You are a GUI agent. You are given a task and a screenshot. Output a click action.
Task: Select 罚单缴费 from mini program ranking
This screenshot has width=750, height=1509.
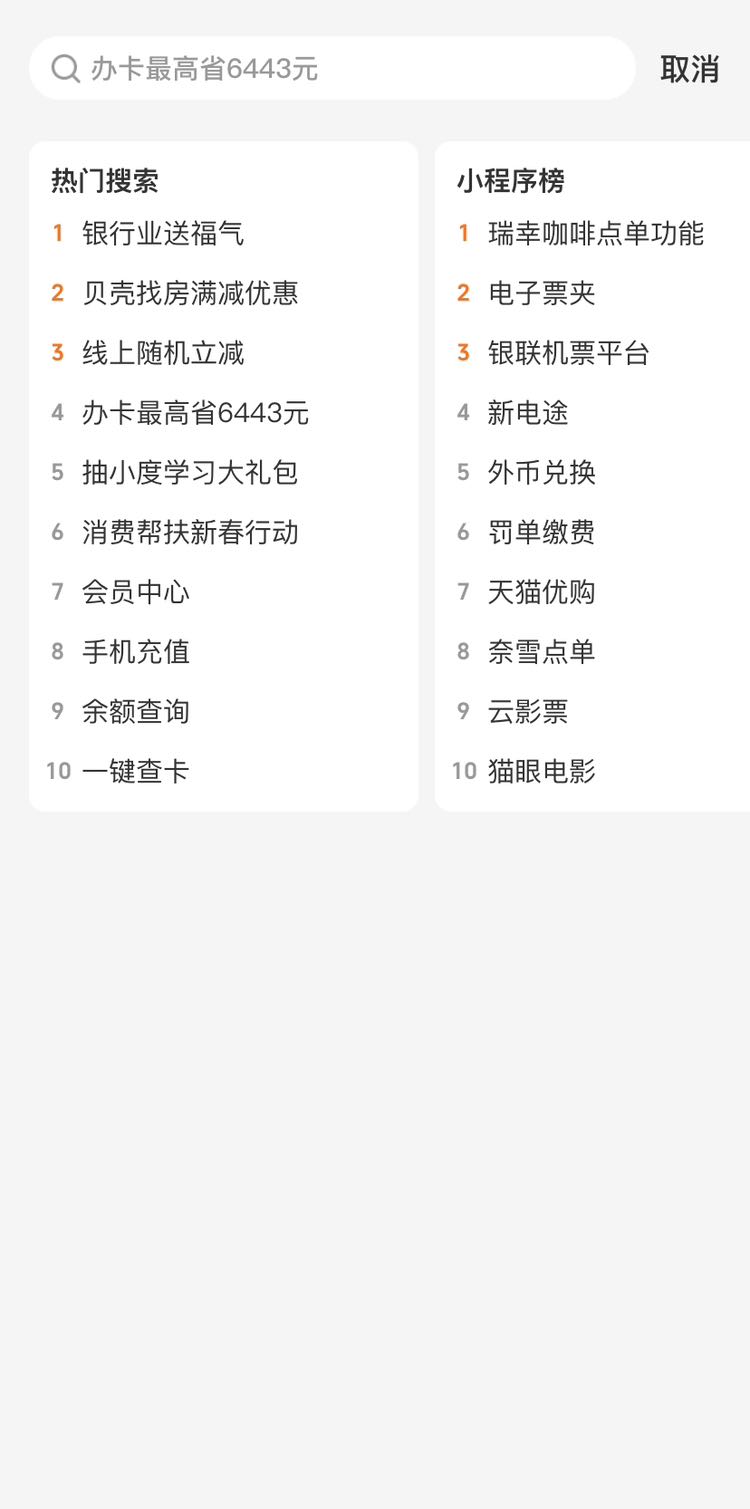pyautogui.click(x=542, y=532)
